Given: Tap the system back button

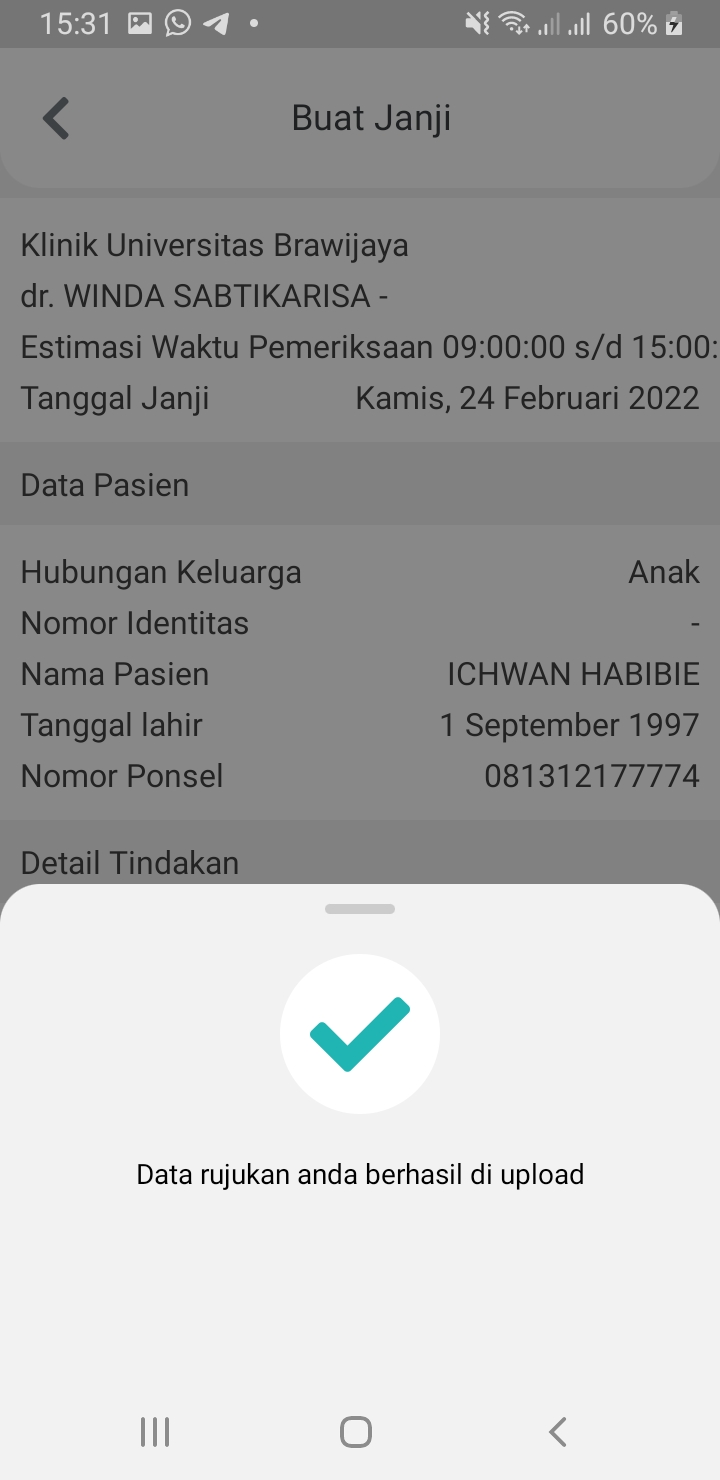Looking at the screenshot, I should point(558,1432).
